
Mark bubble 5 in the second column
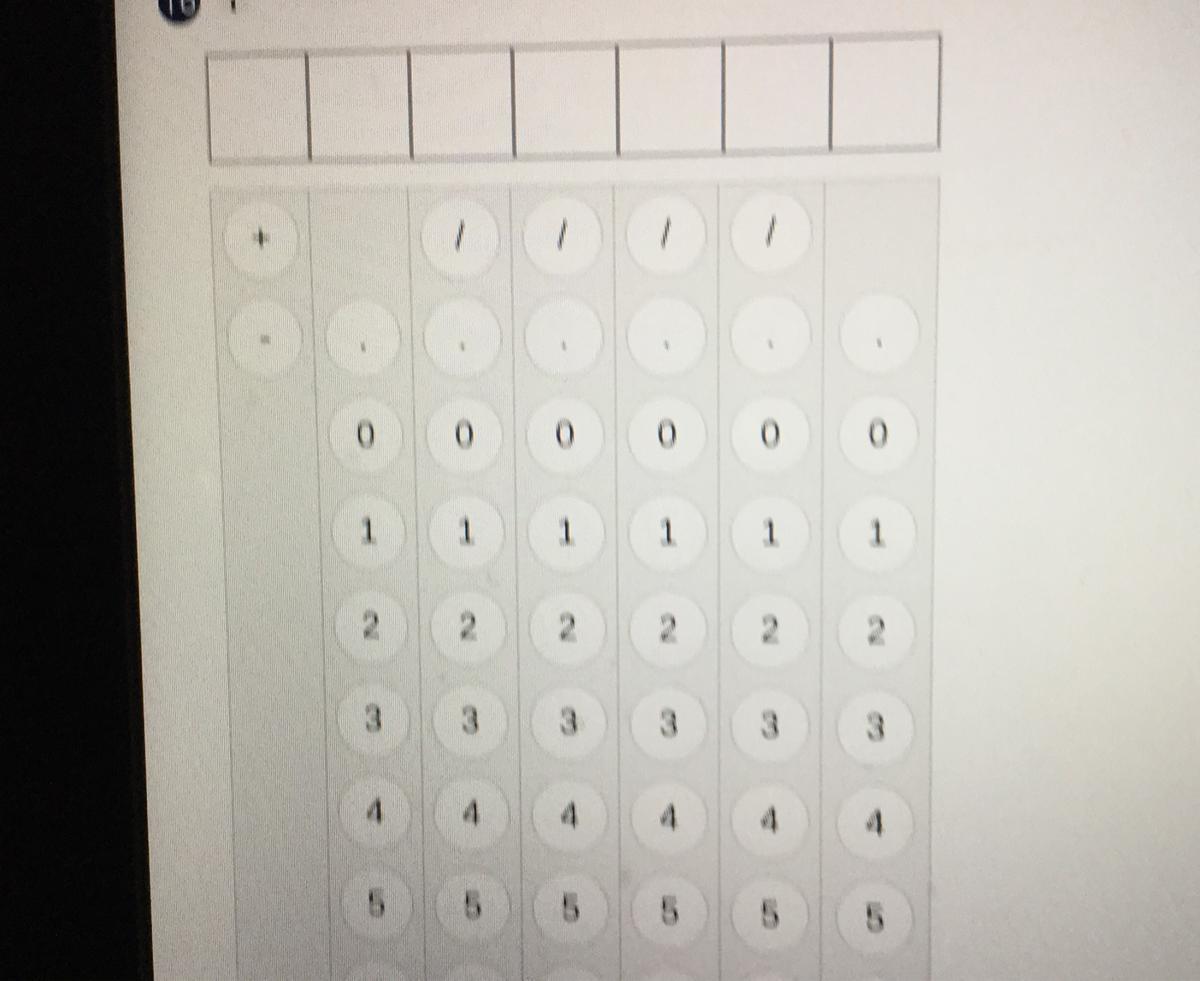(x=375, y=907)
